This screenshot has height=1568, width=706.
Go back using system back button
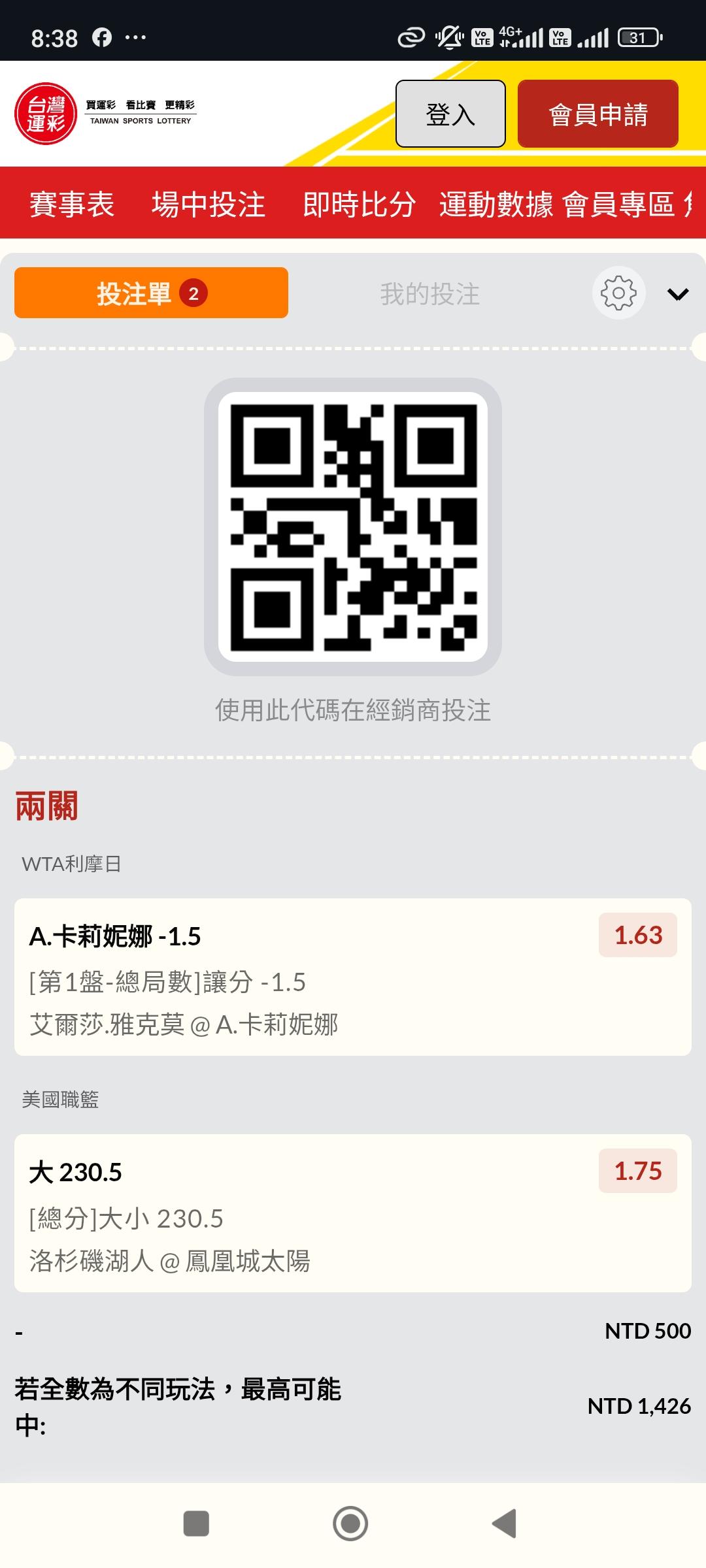pos(504,1524)
